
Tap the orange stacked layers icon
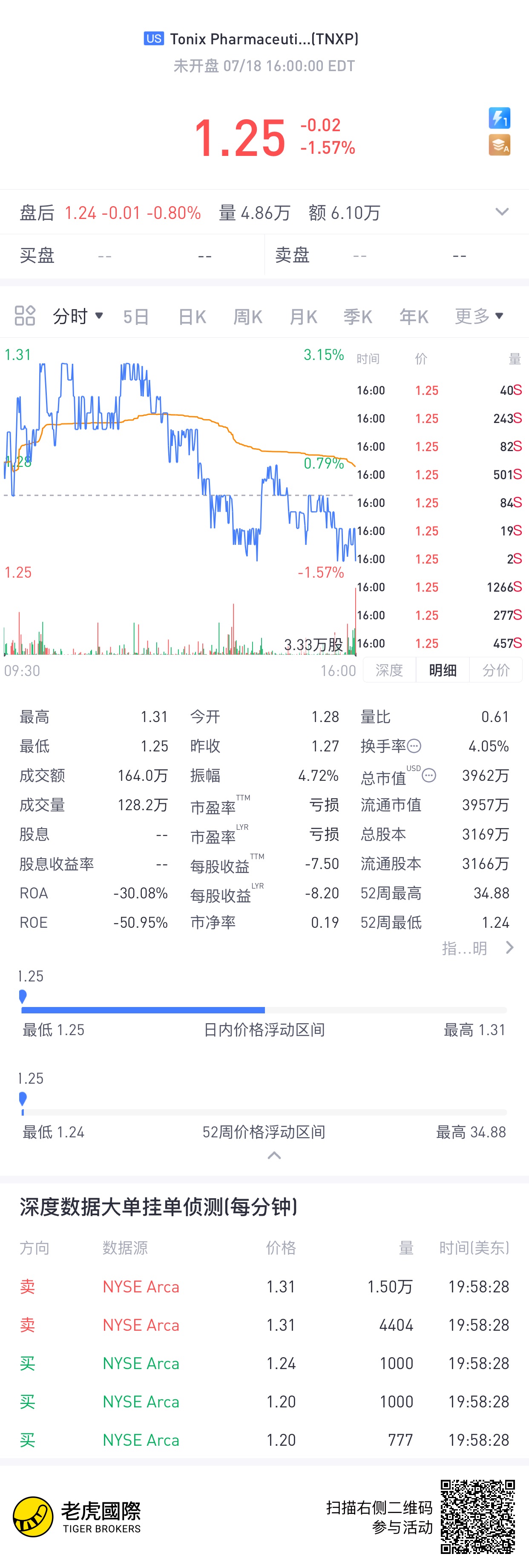click(499, 146)
